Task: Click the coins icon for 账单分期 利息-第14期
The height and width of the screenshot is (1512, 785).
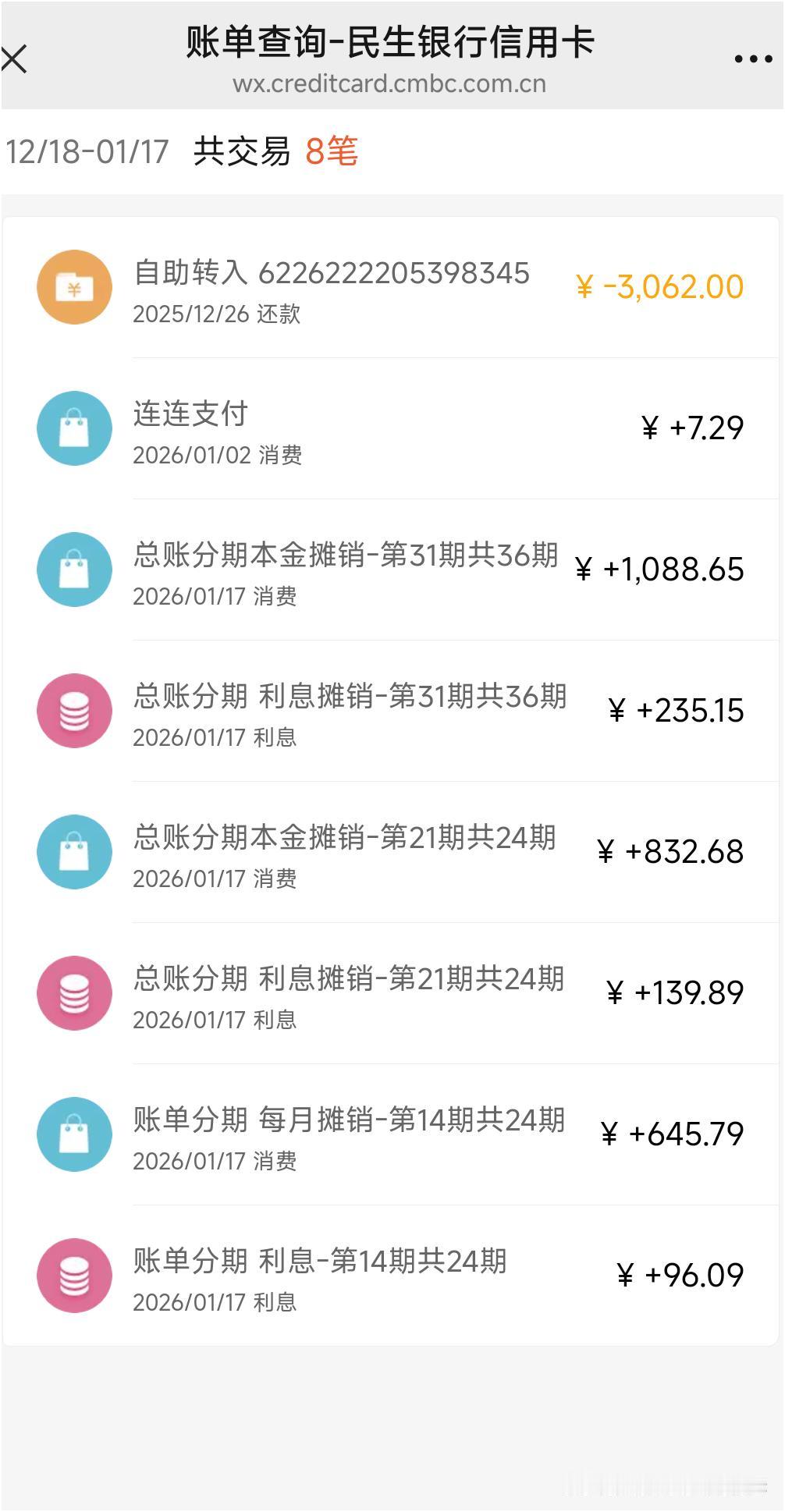Action: 75,1276
